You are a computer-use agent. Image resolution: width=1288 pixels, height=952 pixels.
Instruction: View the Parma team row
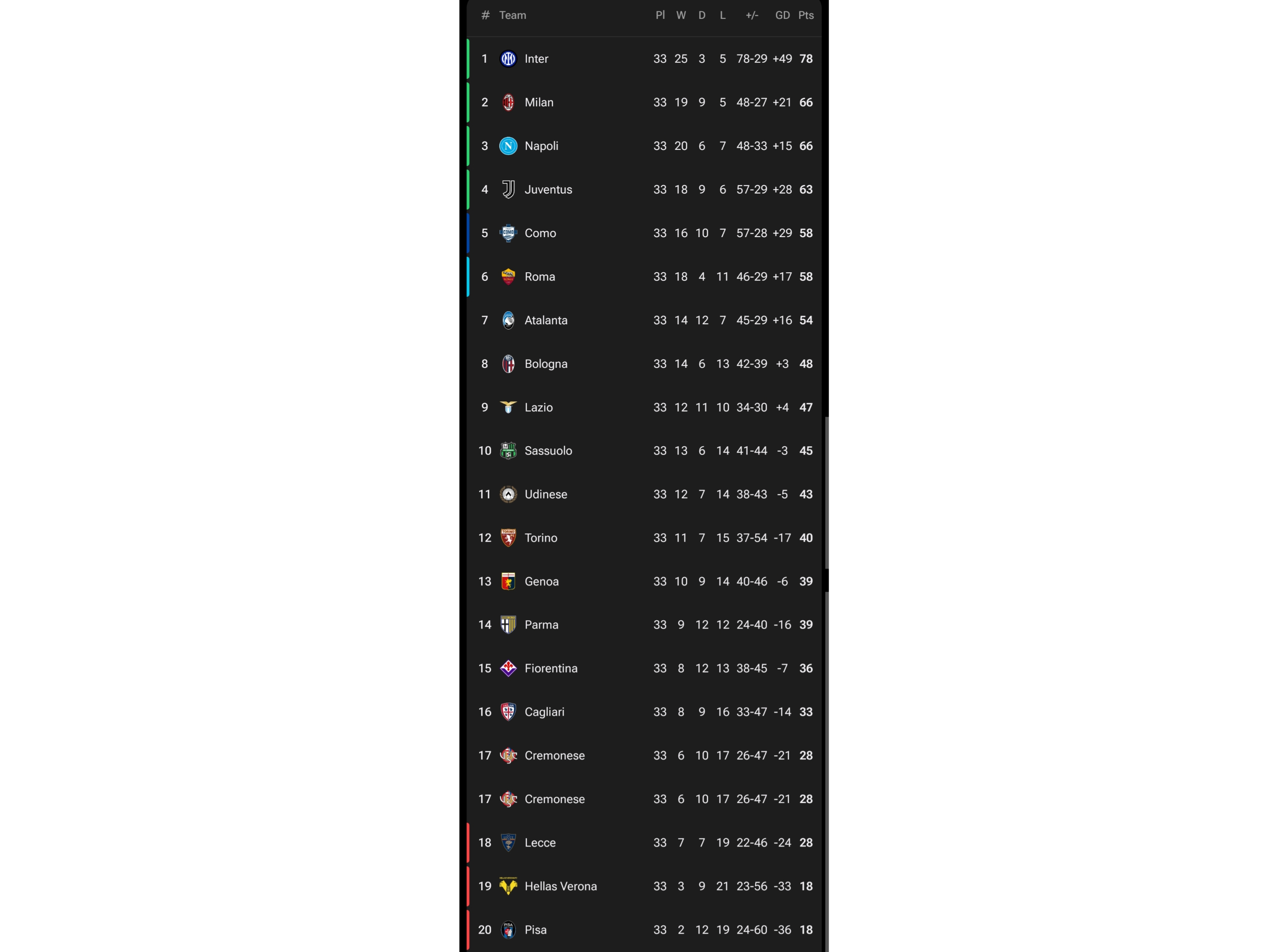[x=541, y=625]
